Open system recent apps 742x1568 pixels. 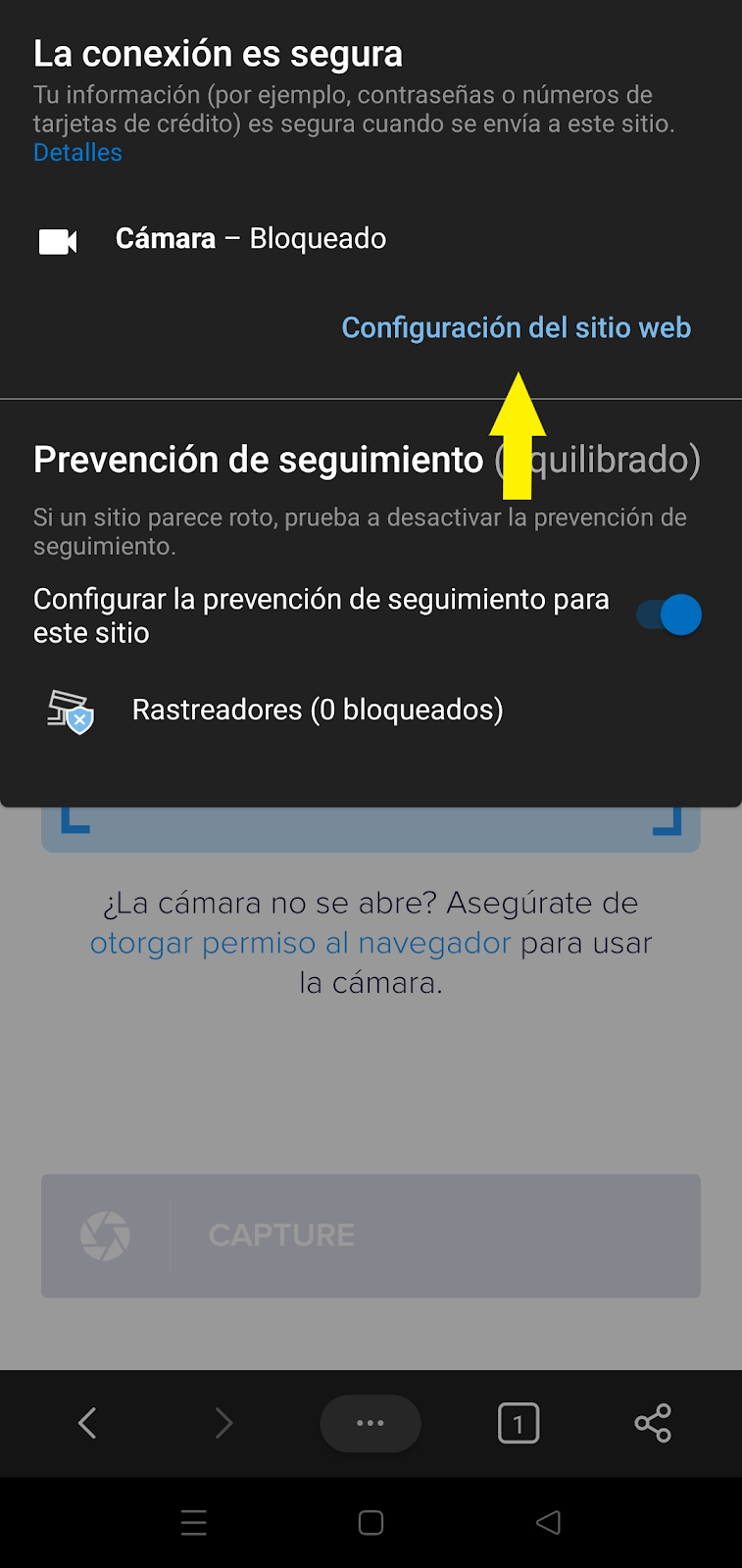(194, 1522)
